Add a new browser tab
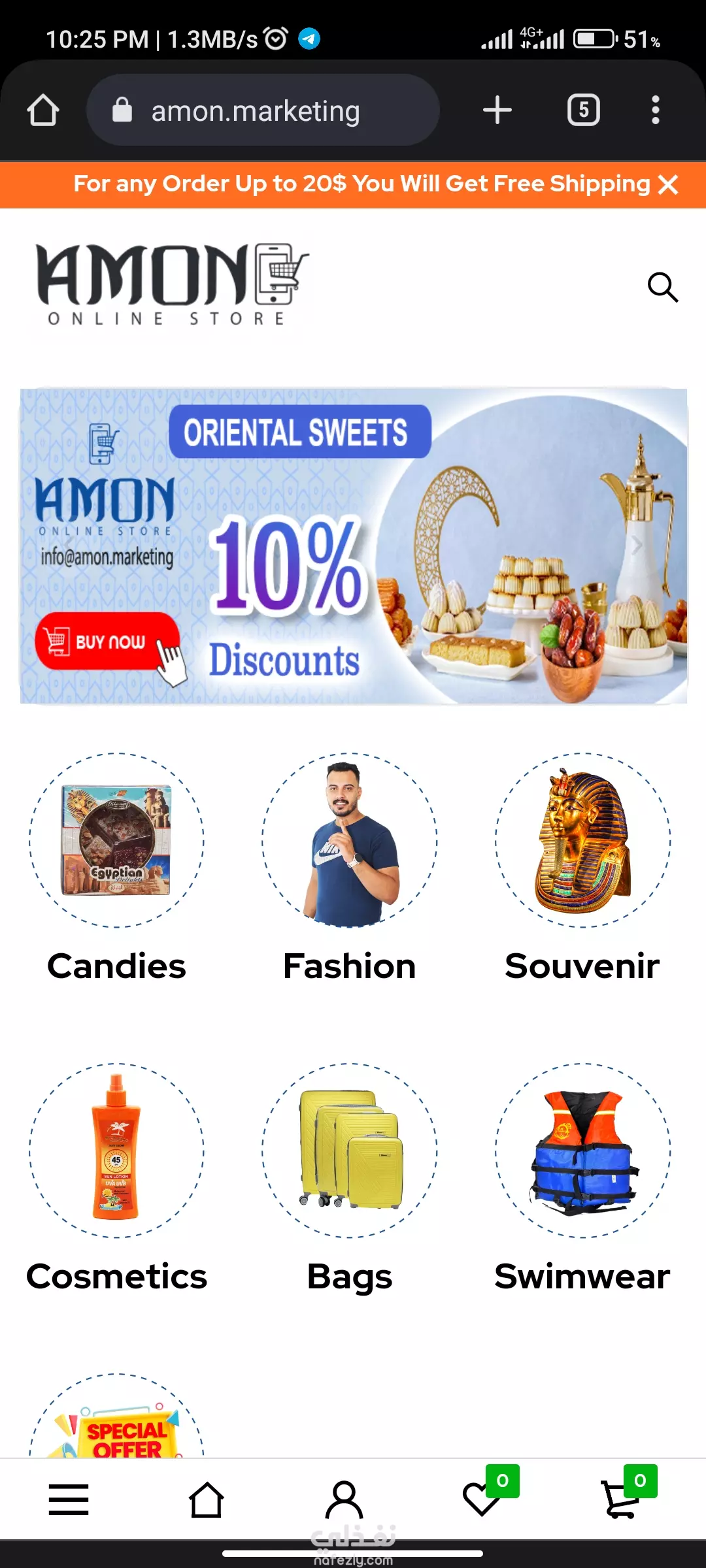The width and height of the screenshot is (706, 1568). [x=497, y=110]
